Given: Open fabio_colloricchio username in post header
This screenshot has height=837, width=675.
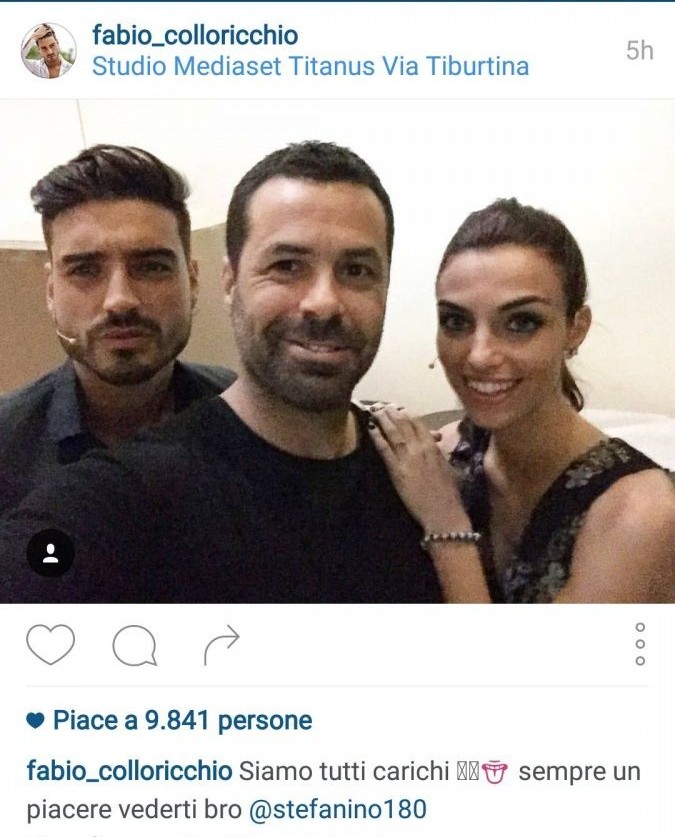Looking at the screenshot, I should pos(195,35).
